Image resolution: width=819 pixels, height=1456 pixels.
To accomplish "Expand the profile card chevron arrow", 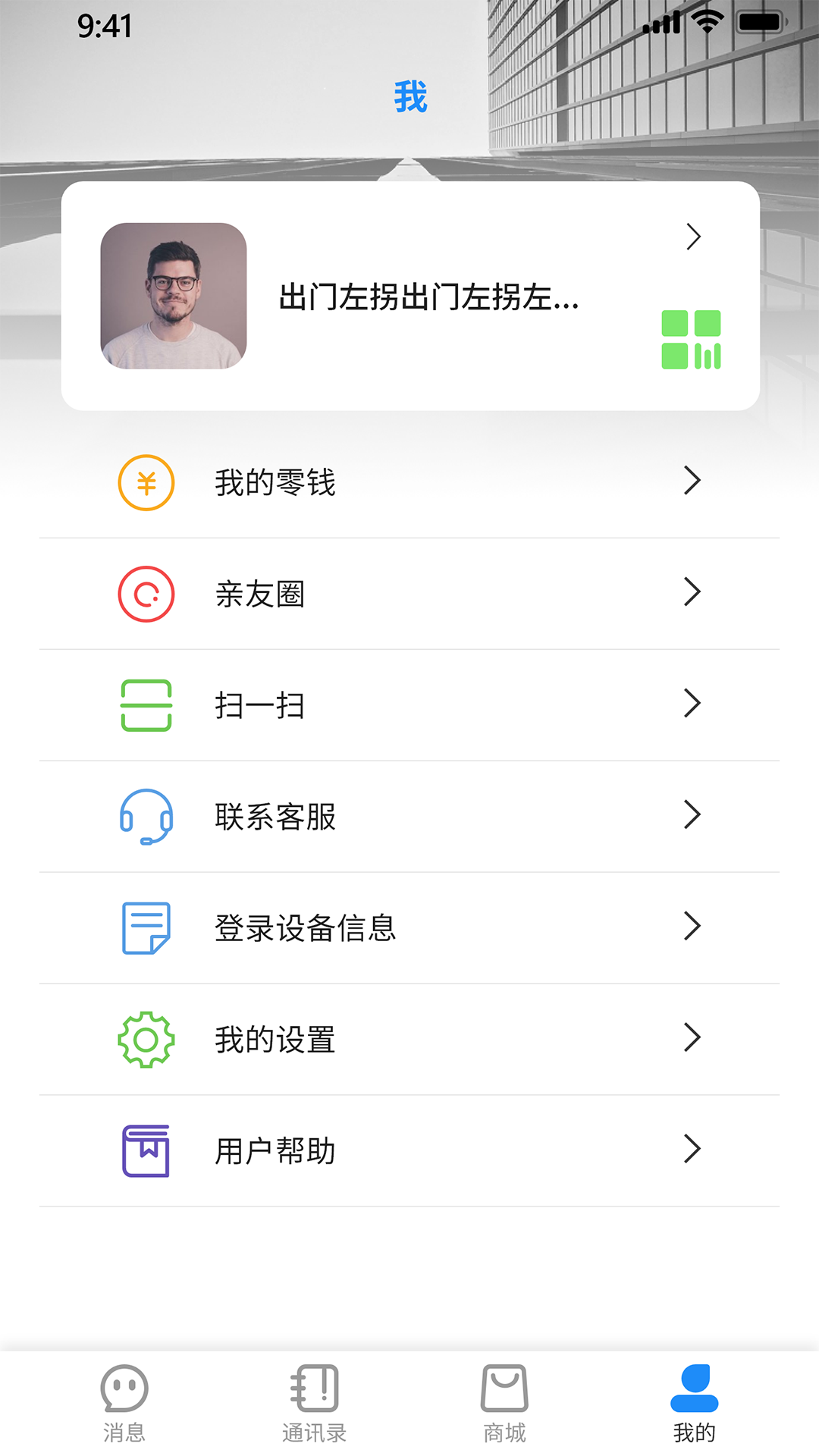I will pyautogui.click(x=692, y=237).
